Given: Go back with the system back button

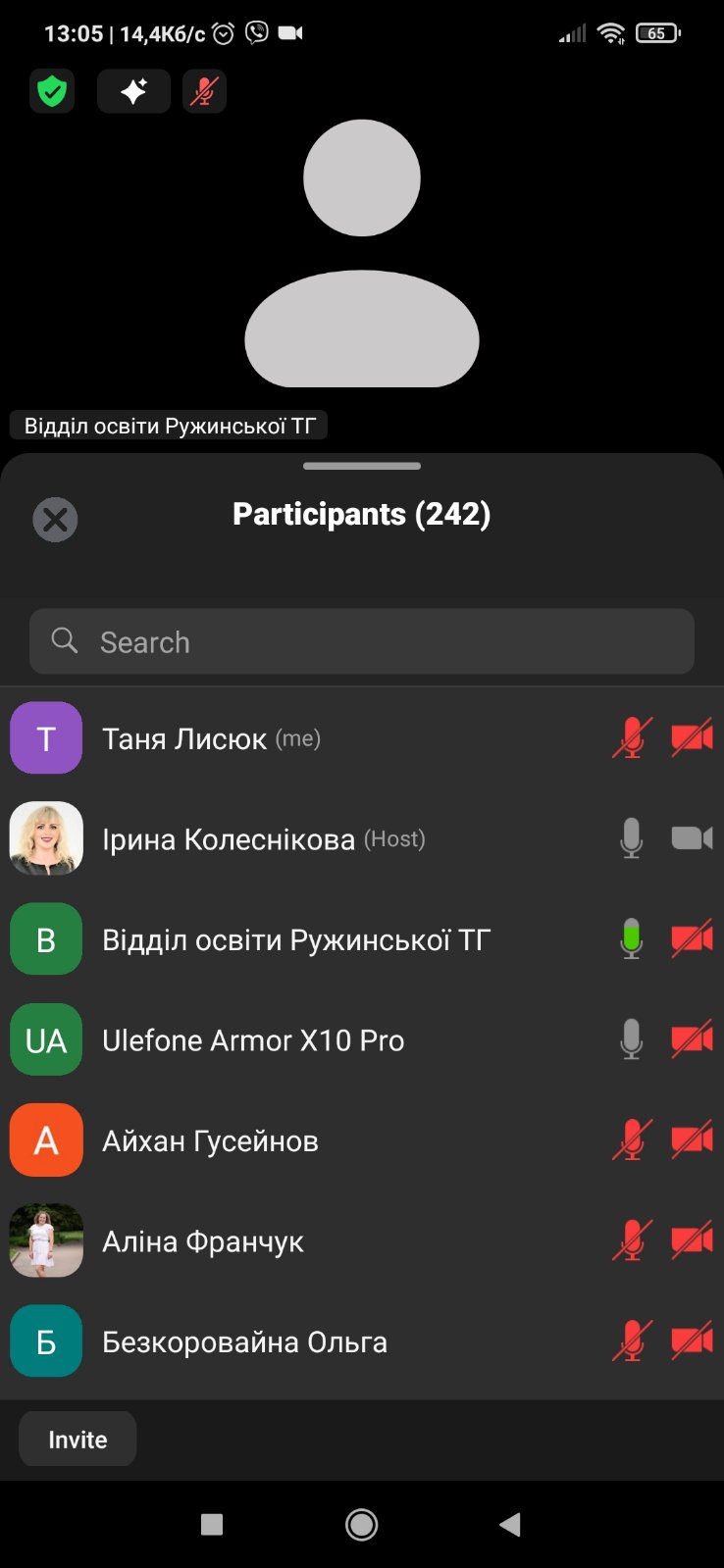Looking at the screenshot, I should point(509,1524).
